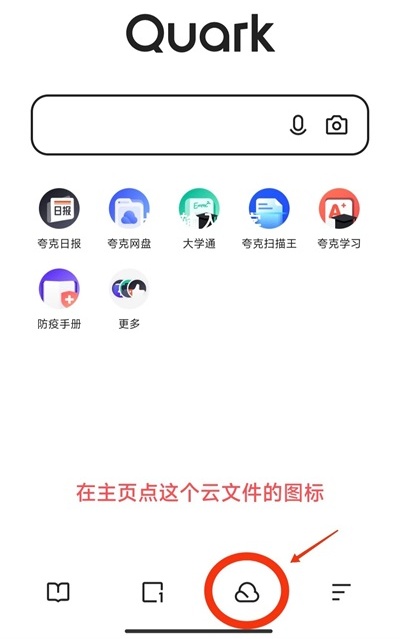Open the bookshelf icon in the bottom bar
The height and width of the screenshot is (639, 400).
58,592
